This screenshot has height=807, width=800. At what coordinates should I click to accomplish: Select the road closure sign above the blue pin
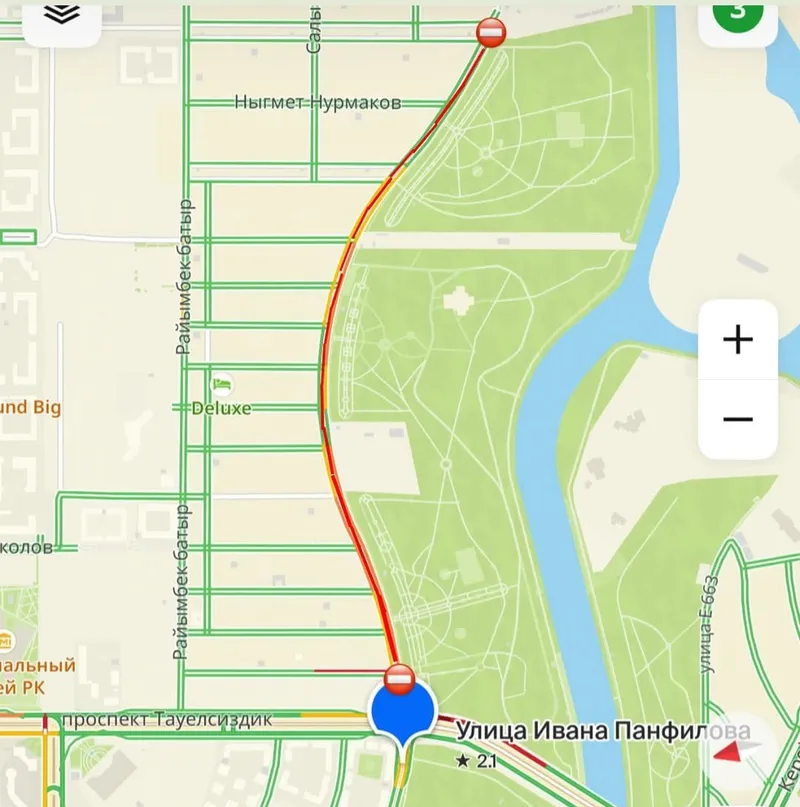pyautogui.click(x=401, y=678)
